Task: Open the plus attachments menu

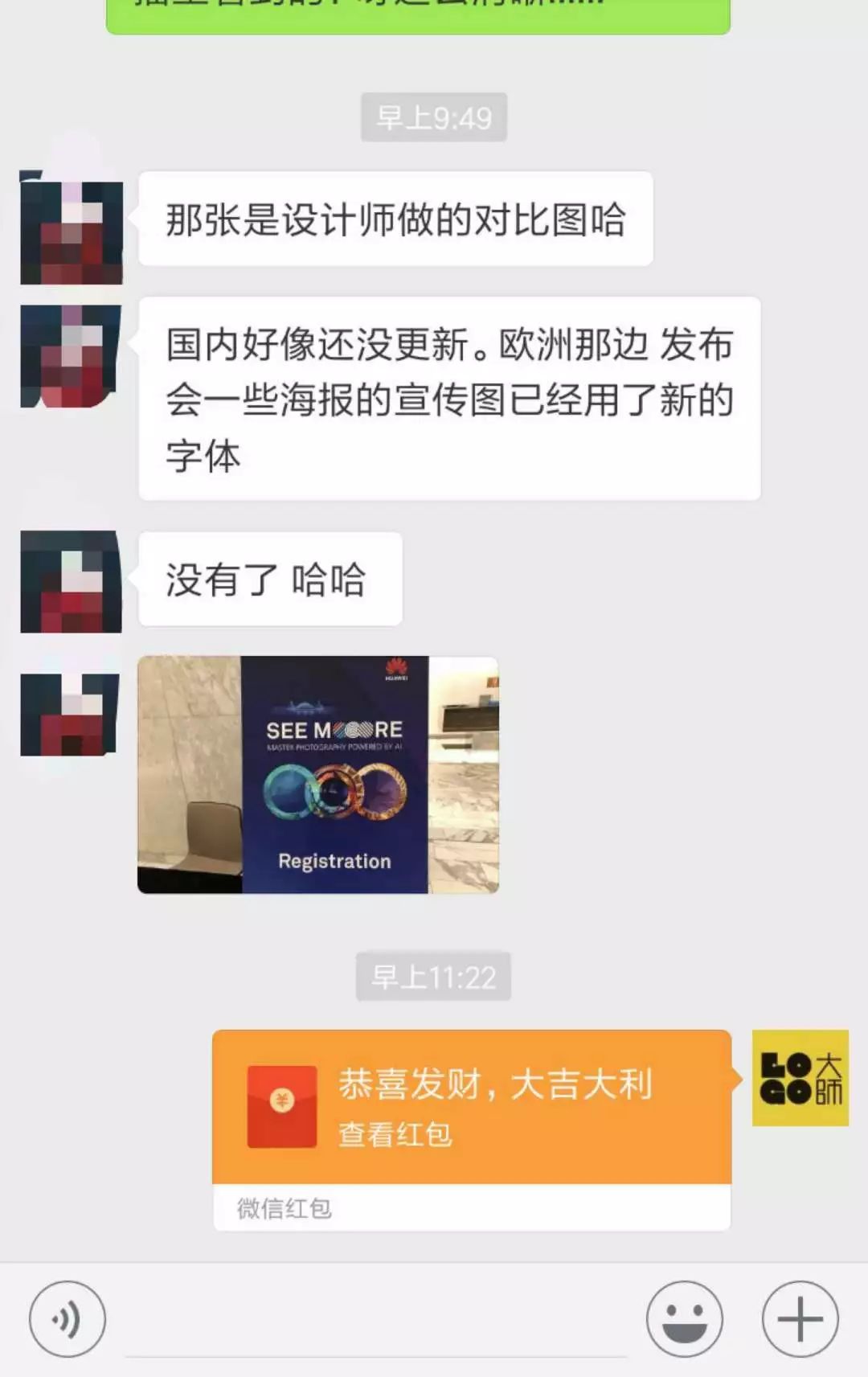Action: coord(800,1318)
